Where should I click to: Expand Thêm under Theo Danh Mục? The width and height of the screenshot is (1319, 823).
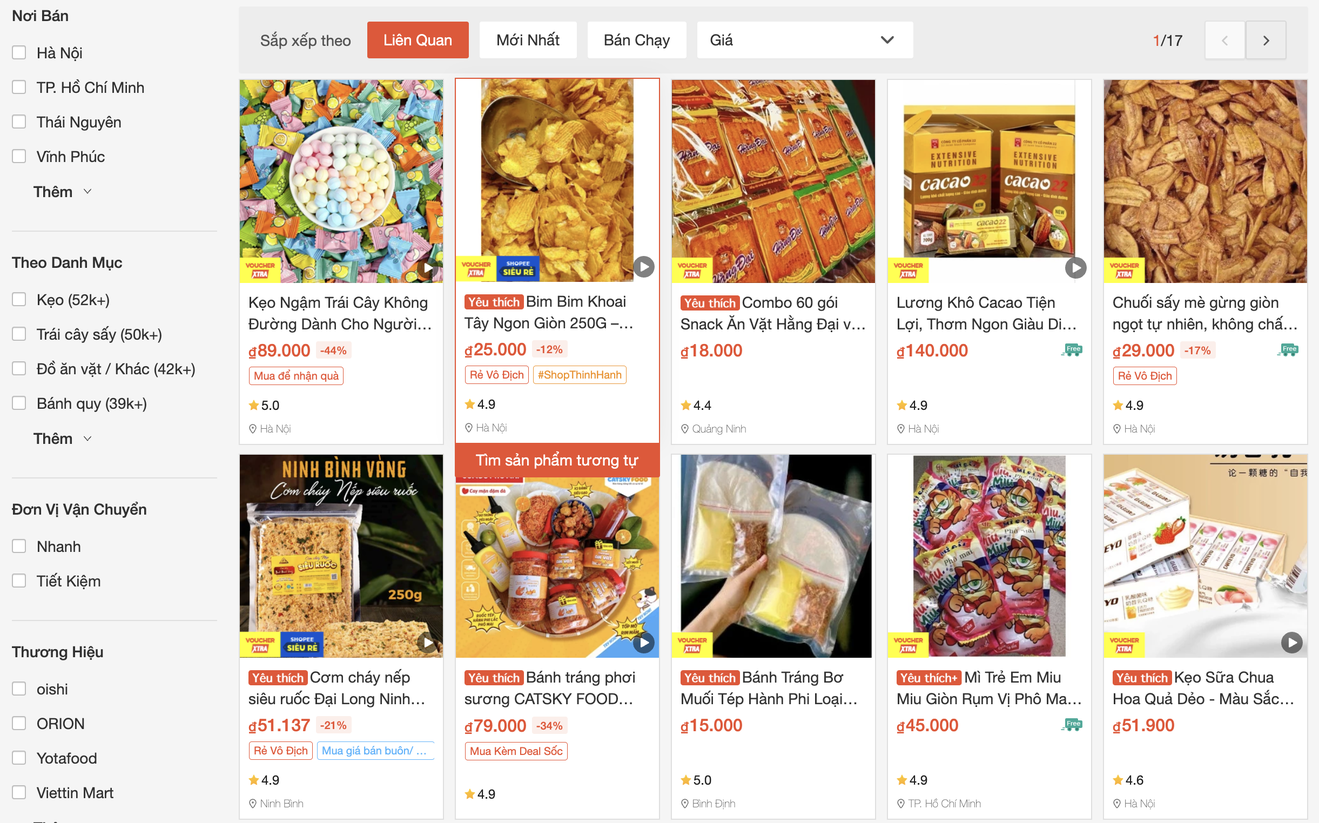point(62,439)
